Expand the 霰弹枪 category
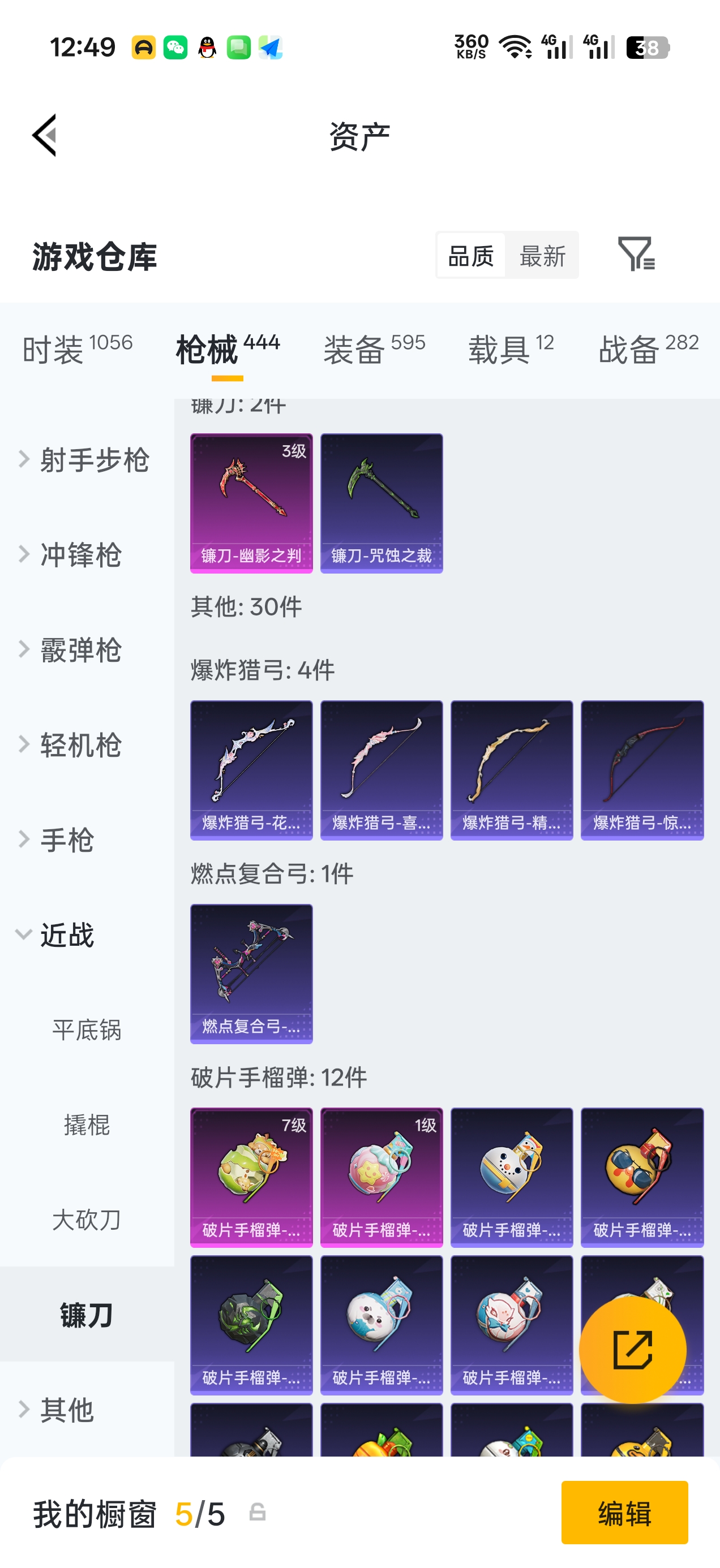Viewport: 720px width, 1568px height. (81, 650)
